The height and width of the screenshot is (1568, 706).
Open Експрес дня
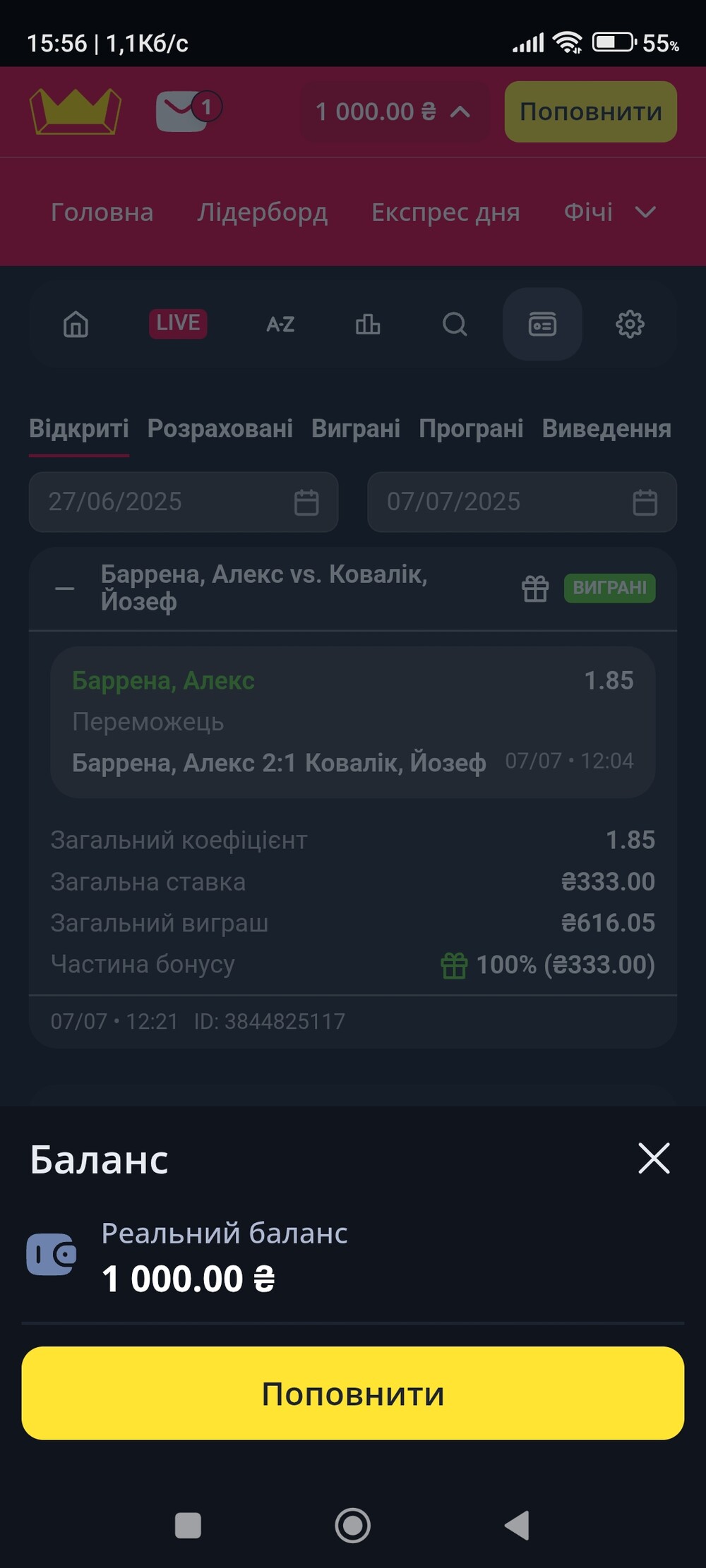point(446,212)
